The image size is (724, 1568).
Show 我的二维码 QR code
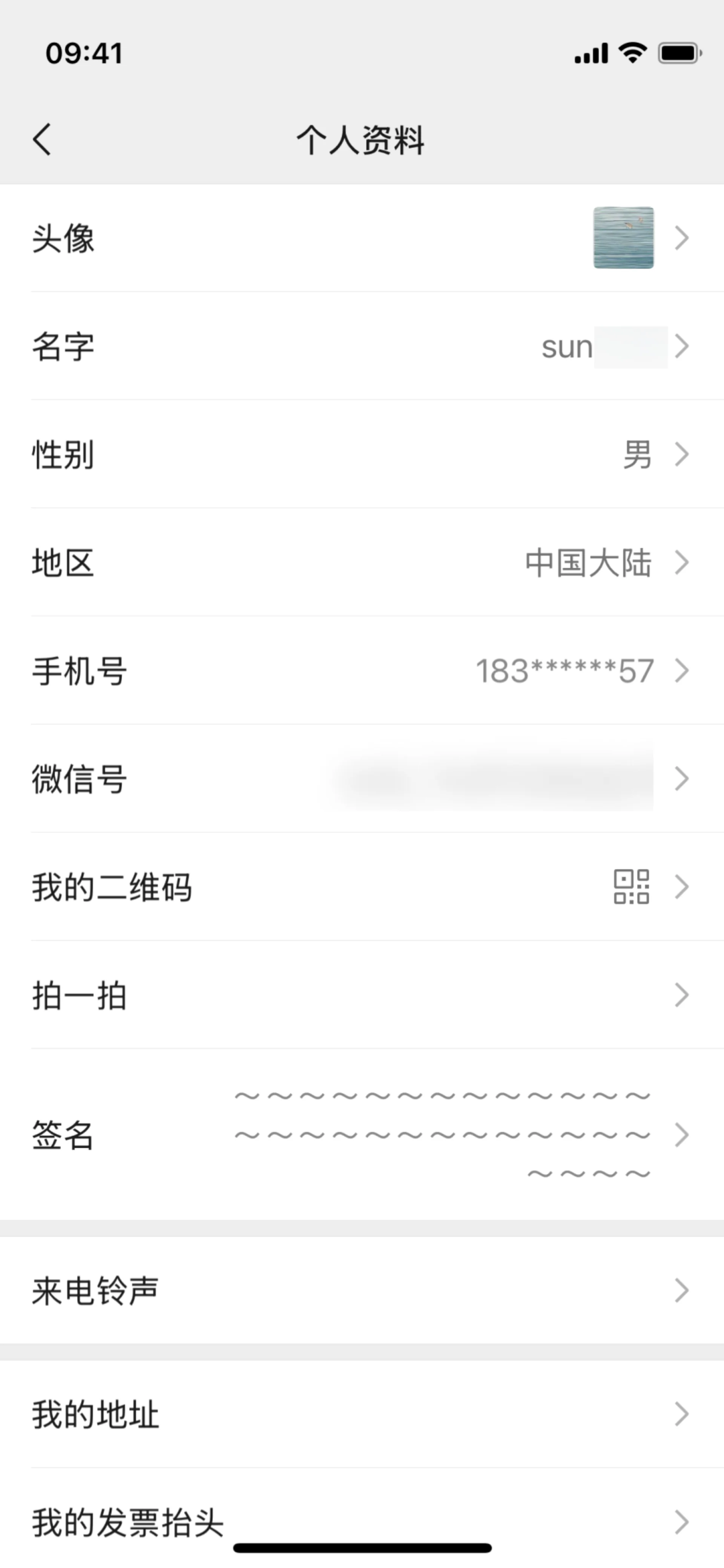coord(361,887)
